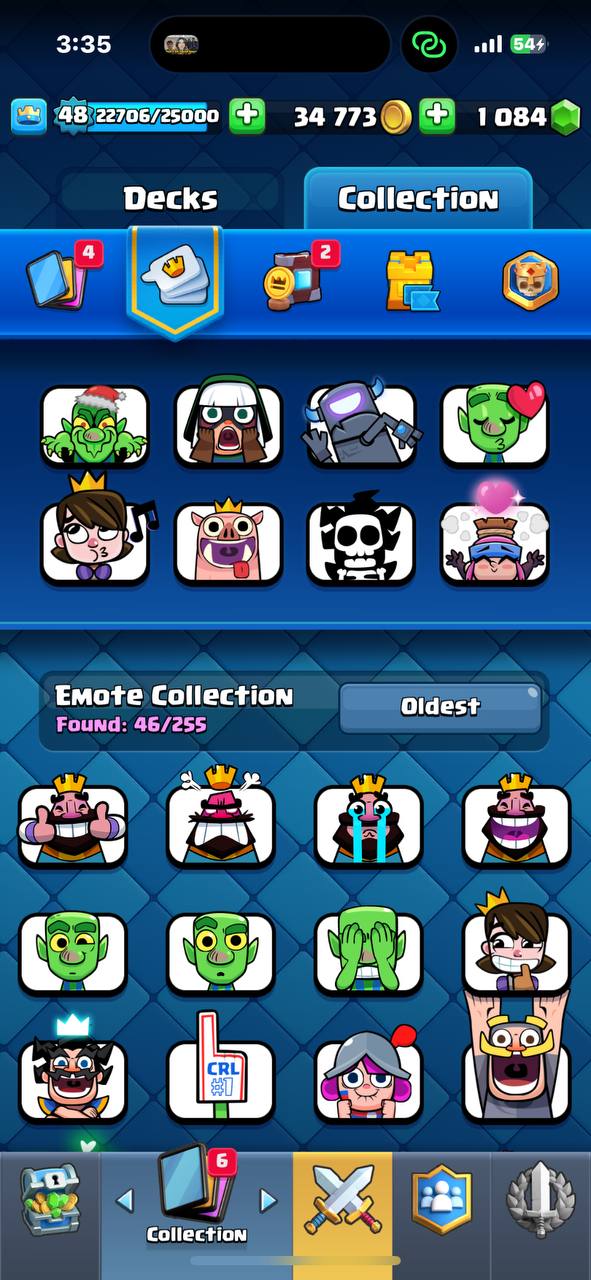The width and height of the screenshot is (591, 1280).
Task: Choose the thumbs up king emote
Action: click(x=73, y=821)
